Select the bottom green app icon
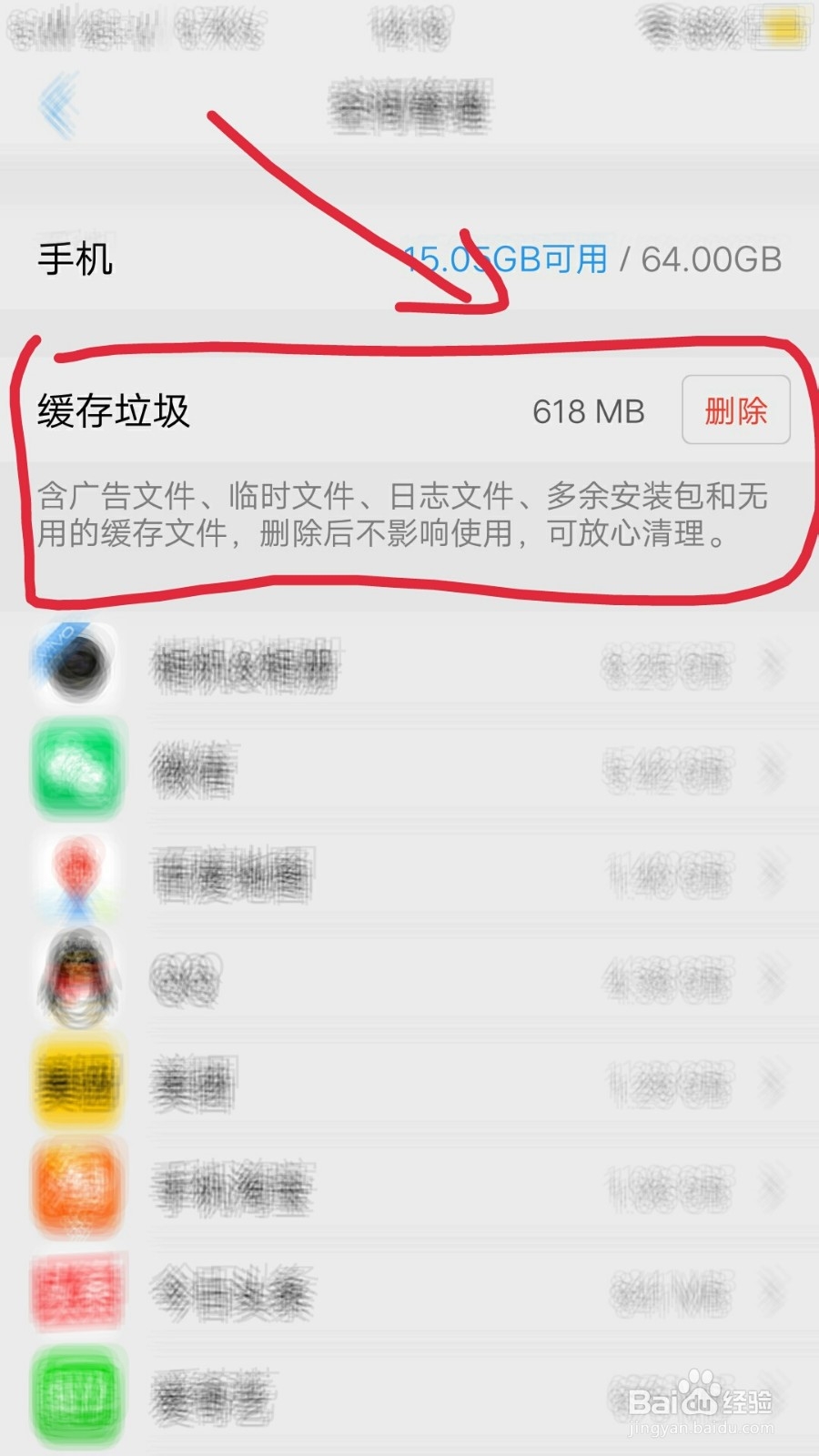 click(77, 1397)
